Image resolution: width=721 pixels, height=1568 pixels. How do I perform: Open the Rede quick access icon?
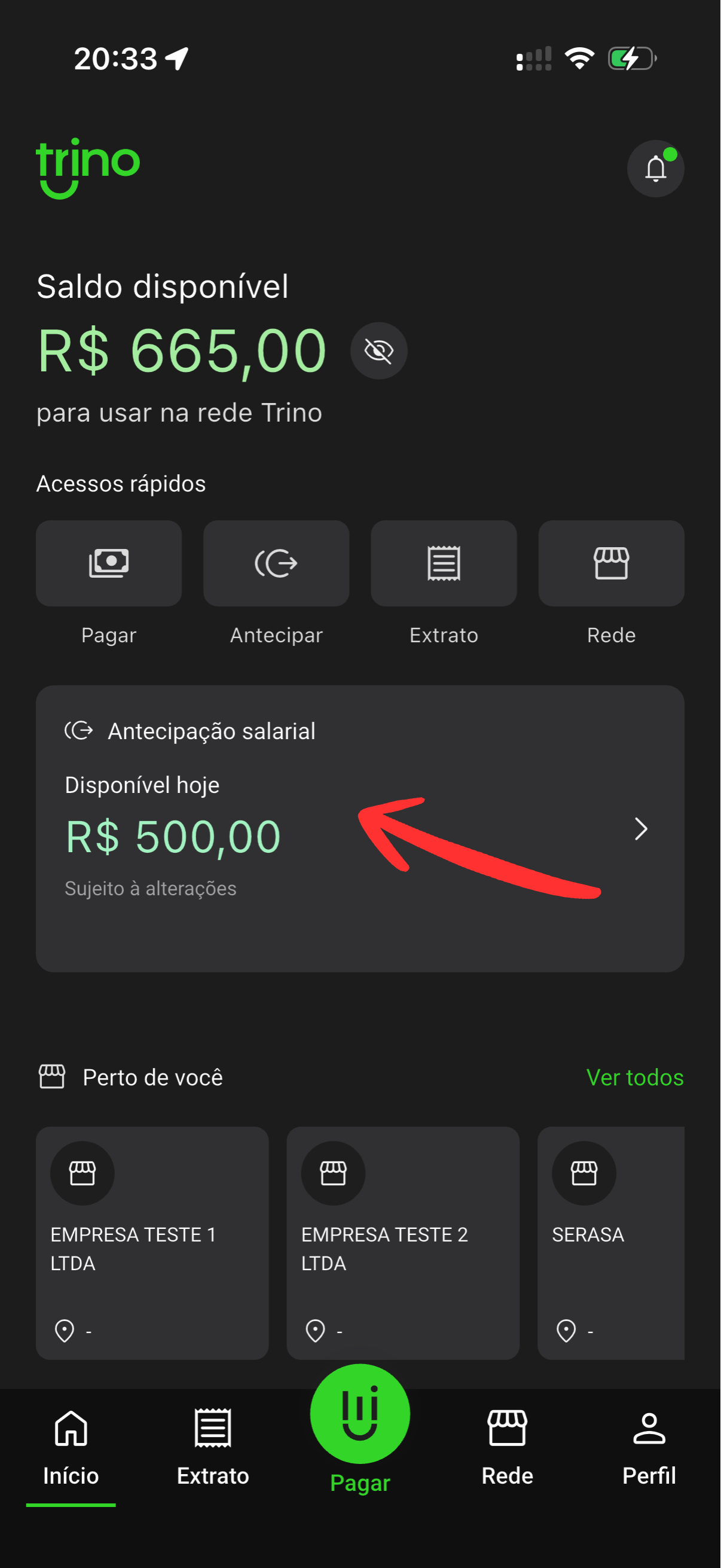point(611,563)
